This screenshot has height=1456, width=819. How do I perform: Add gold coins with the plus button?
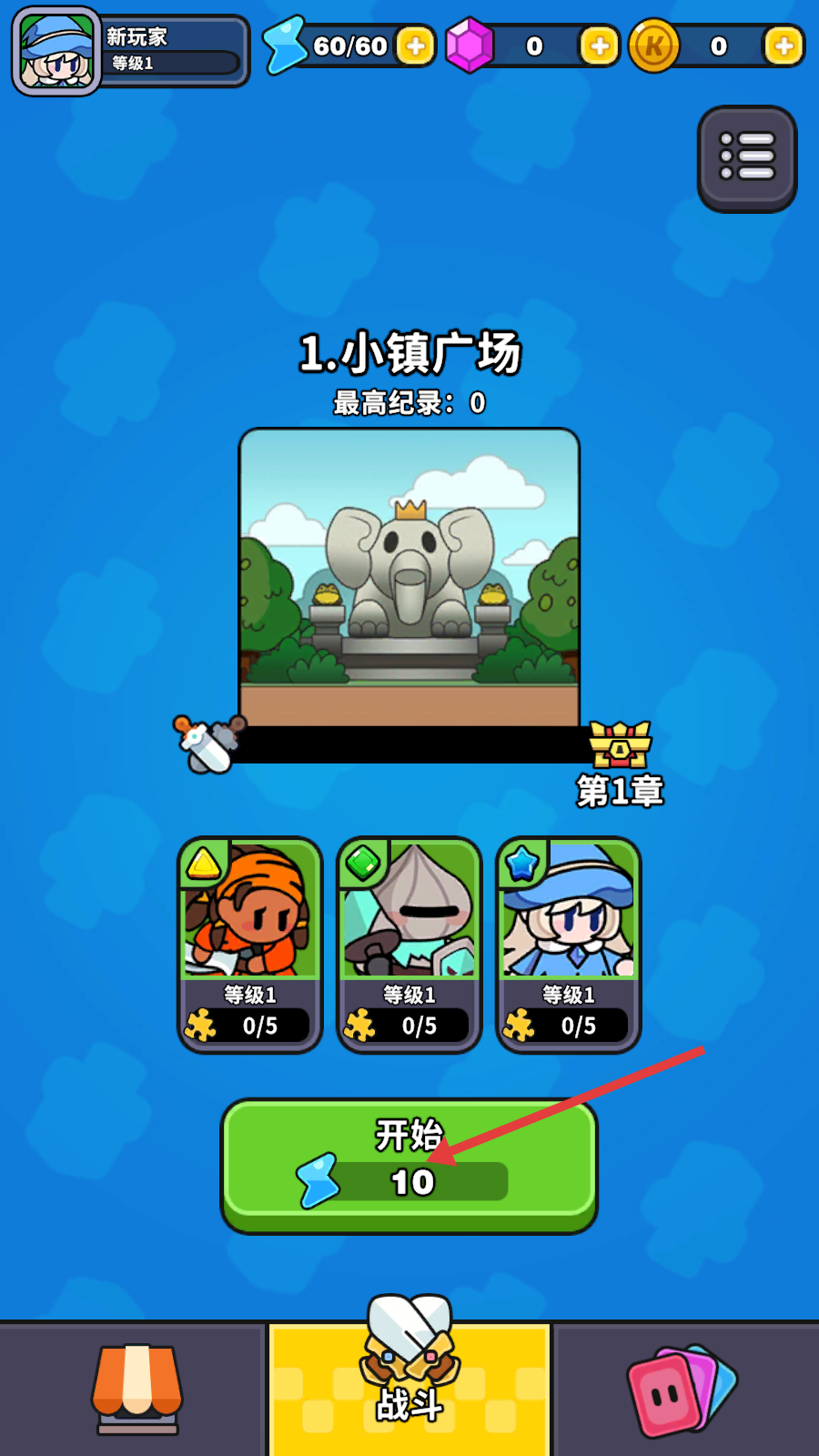pyautogui.click(x=784, y=46)
